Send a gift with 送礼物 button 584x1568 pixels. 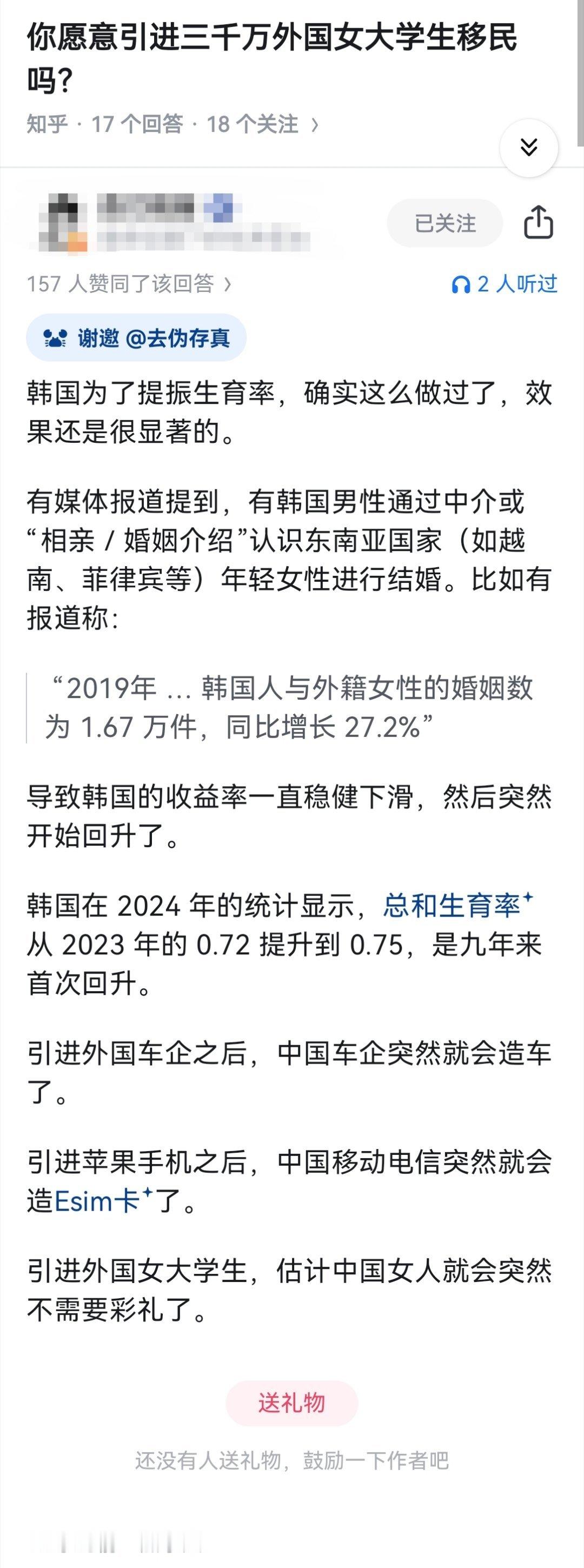tap(291, 1403)
